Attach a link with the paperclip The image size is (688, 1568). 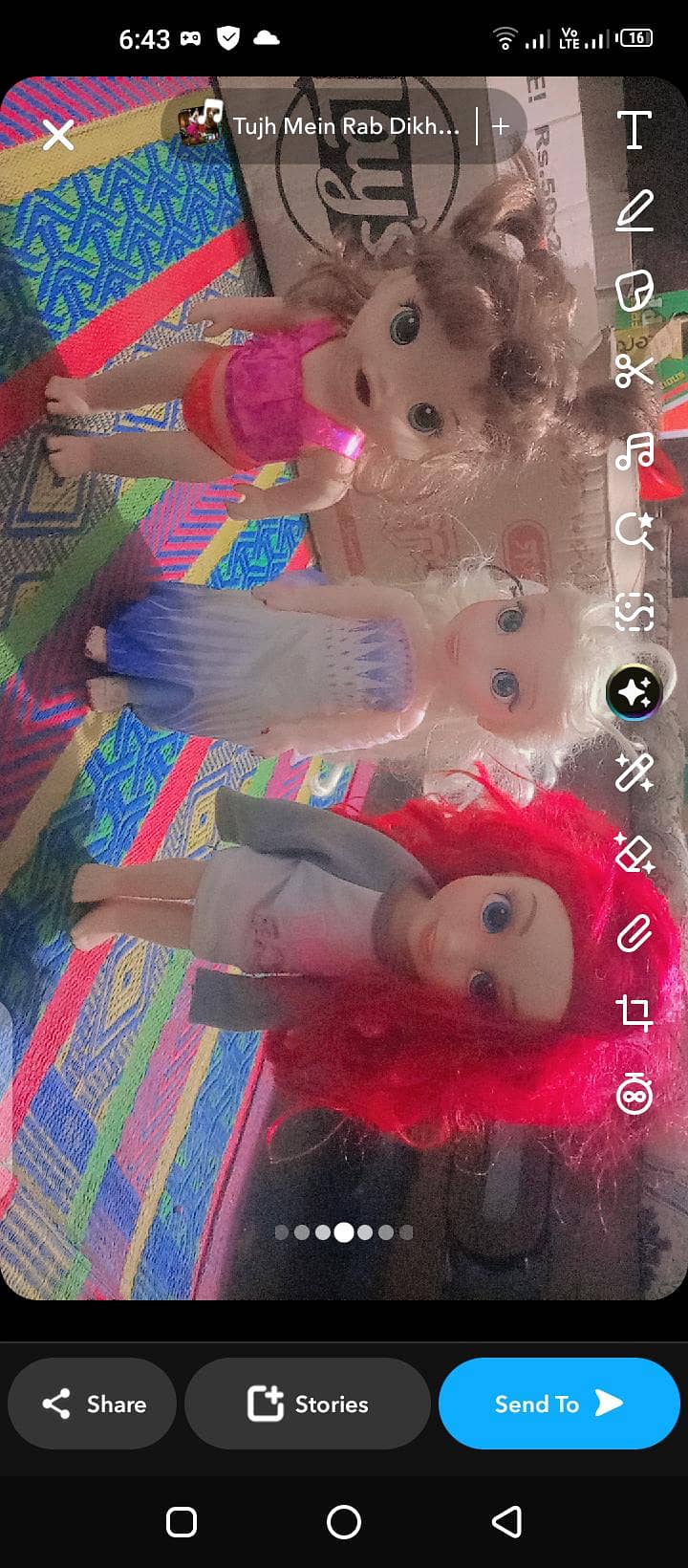click(634, 932)
